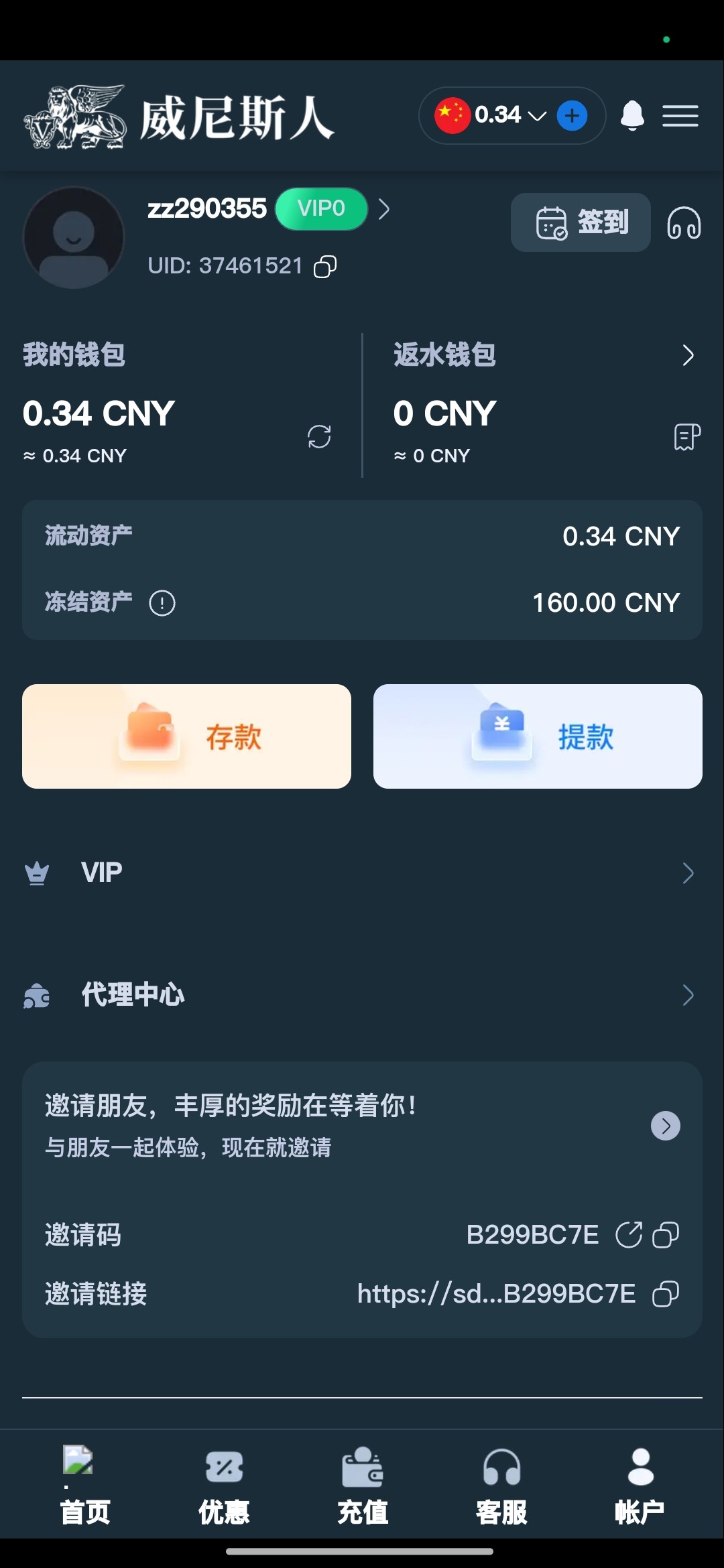Screen dimensions: 724x1568
Task: Open the balance currency dropdown showing 0.34
Action: (512, 115)
